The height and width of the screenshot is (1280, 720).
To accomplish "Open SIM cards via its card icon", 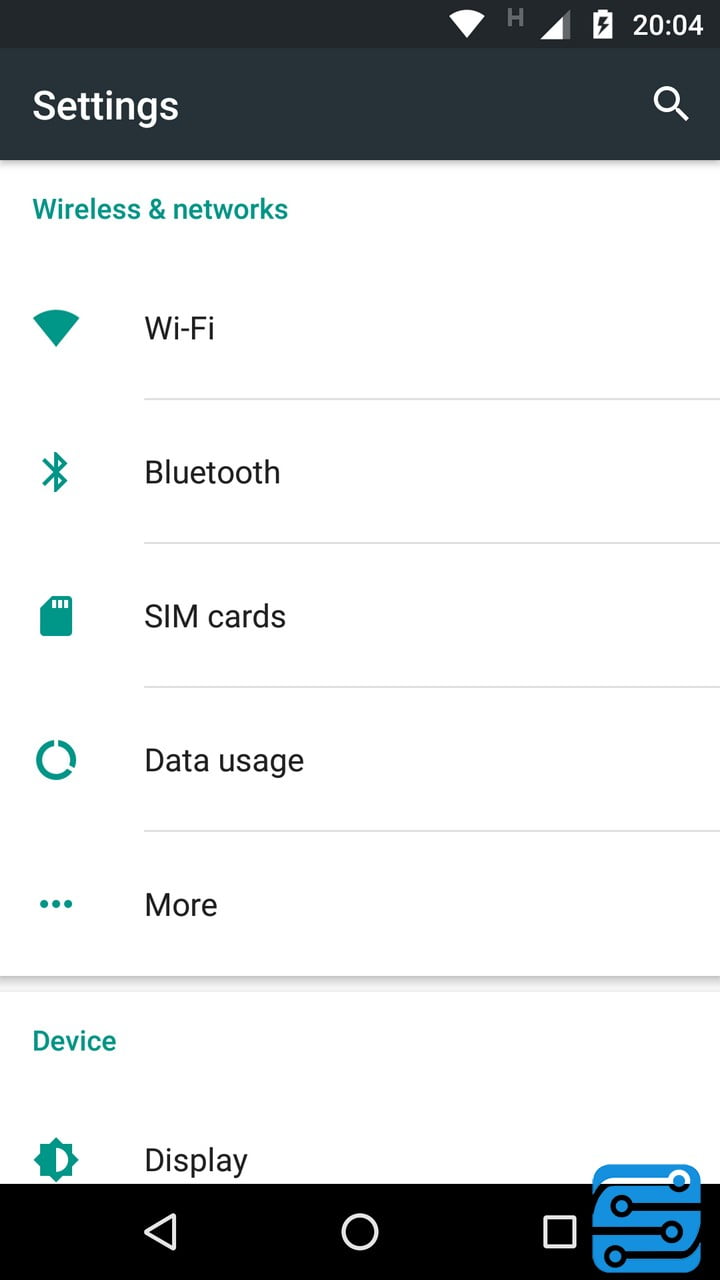I will [56, 616].
